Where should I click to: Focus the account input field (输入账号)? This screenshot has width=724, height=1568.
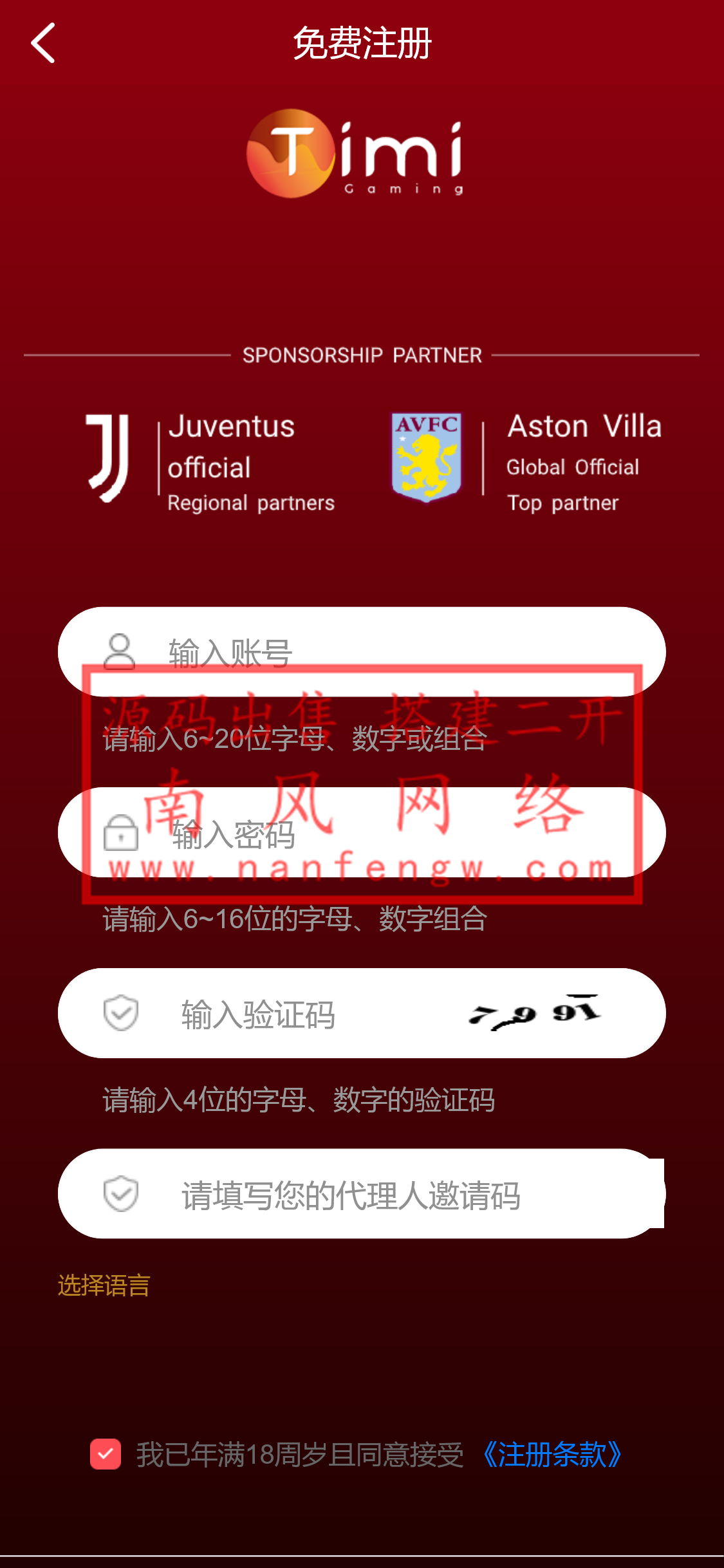pyautogui.click(x=386, y=651)
